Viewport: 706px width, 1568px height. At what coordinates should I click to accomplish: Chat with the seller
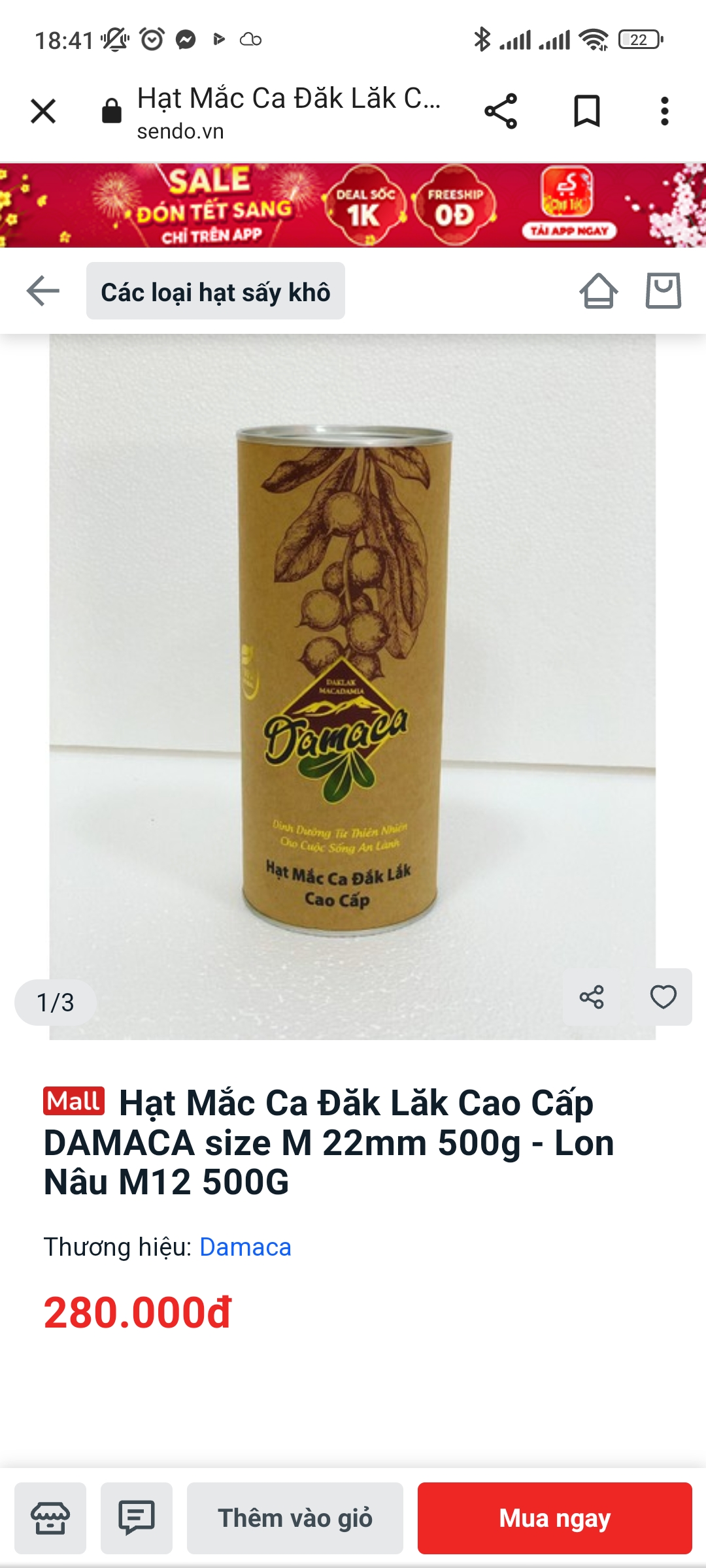137,1518
